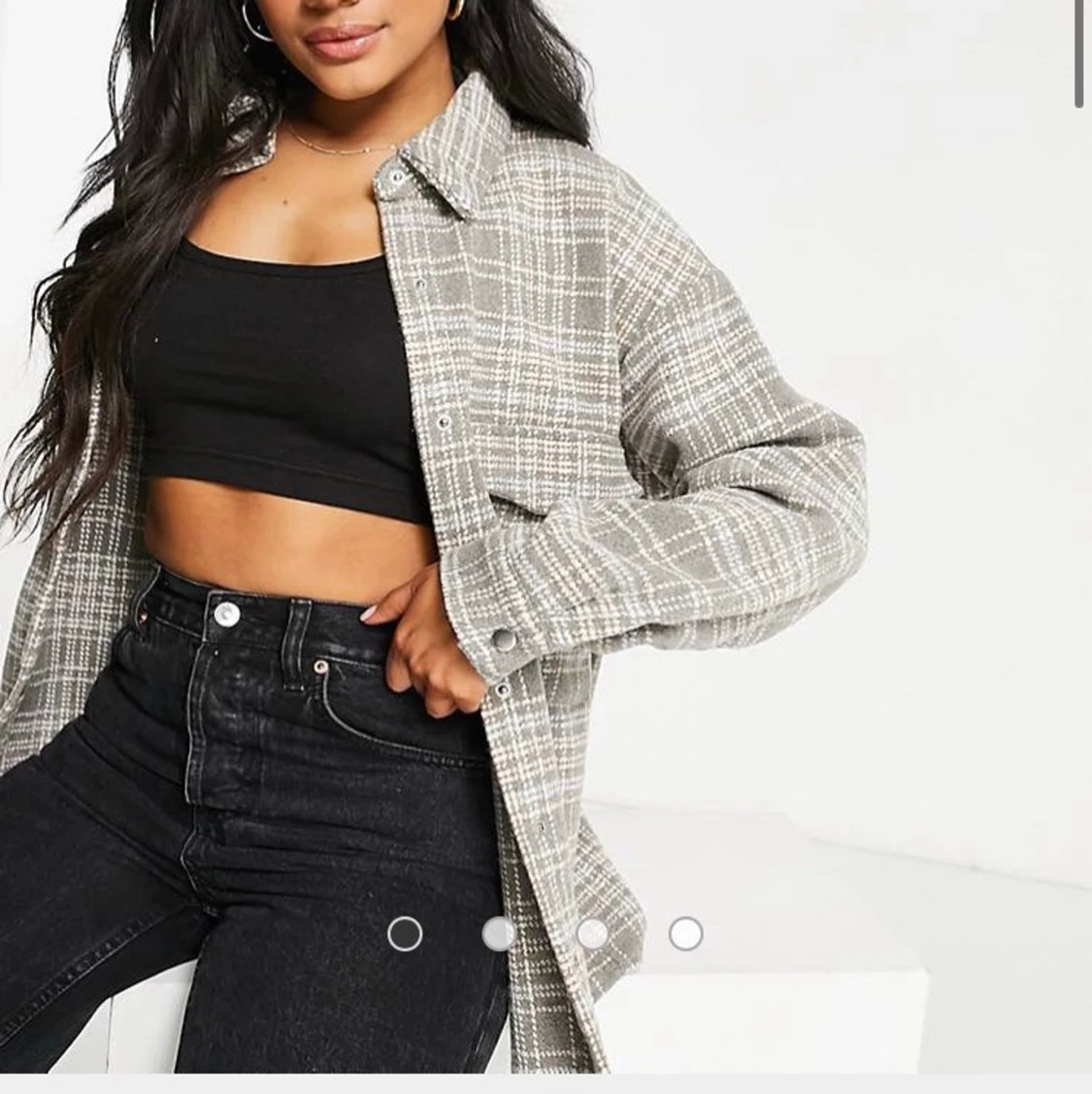Select the fourth carousel indicator dot
This screenshot has height=1094, width=1092.
pyautogui.click(x=685, y=932)
